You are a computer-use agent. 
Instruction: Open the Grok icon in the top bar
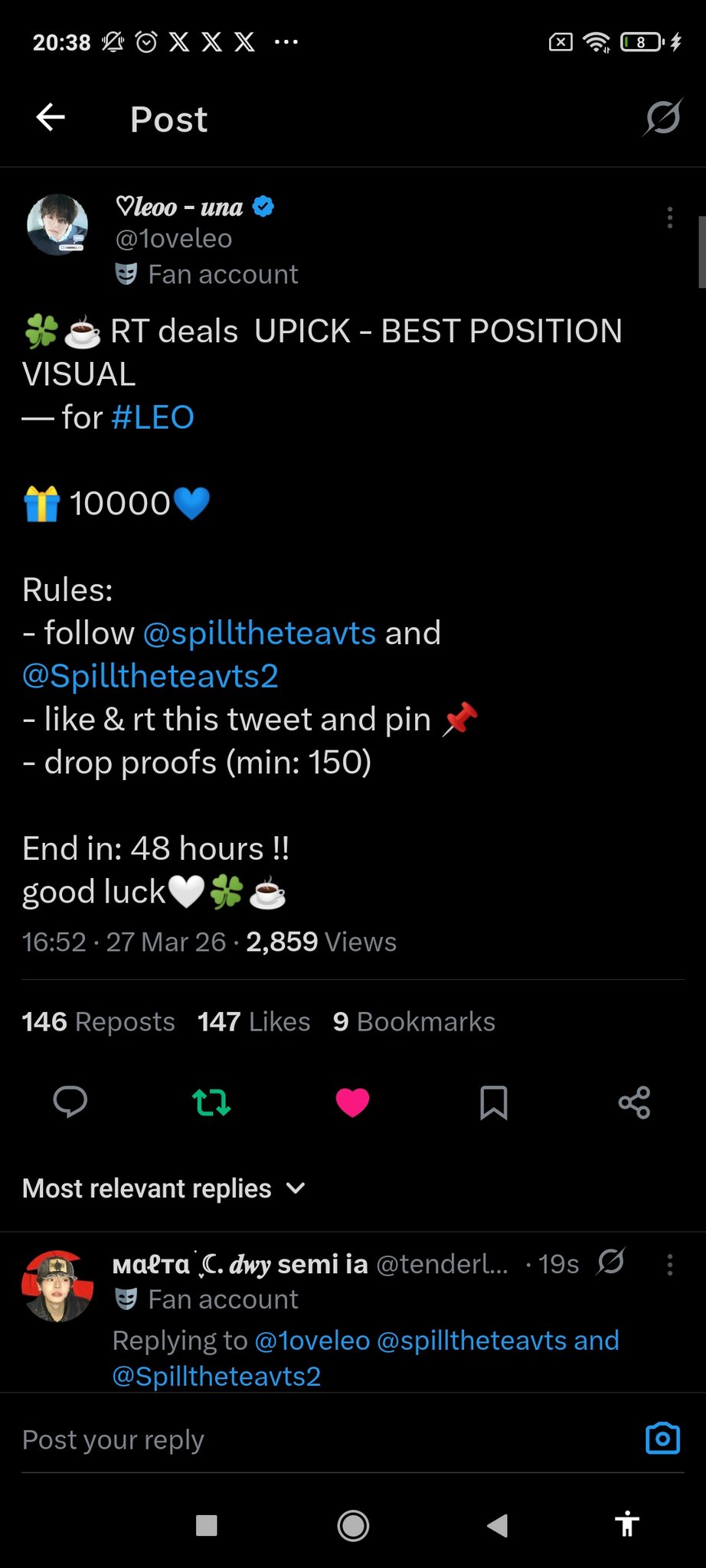click(x=662, y=118)
